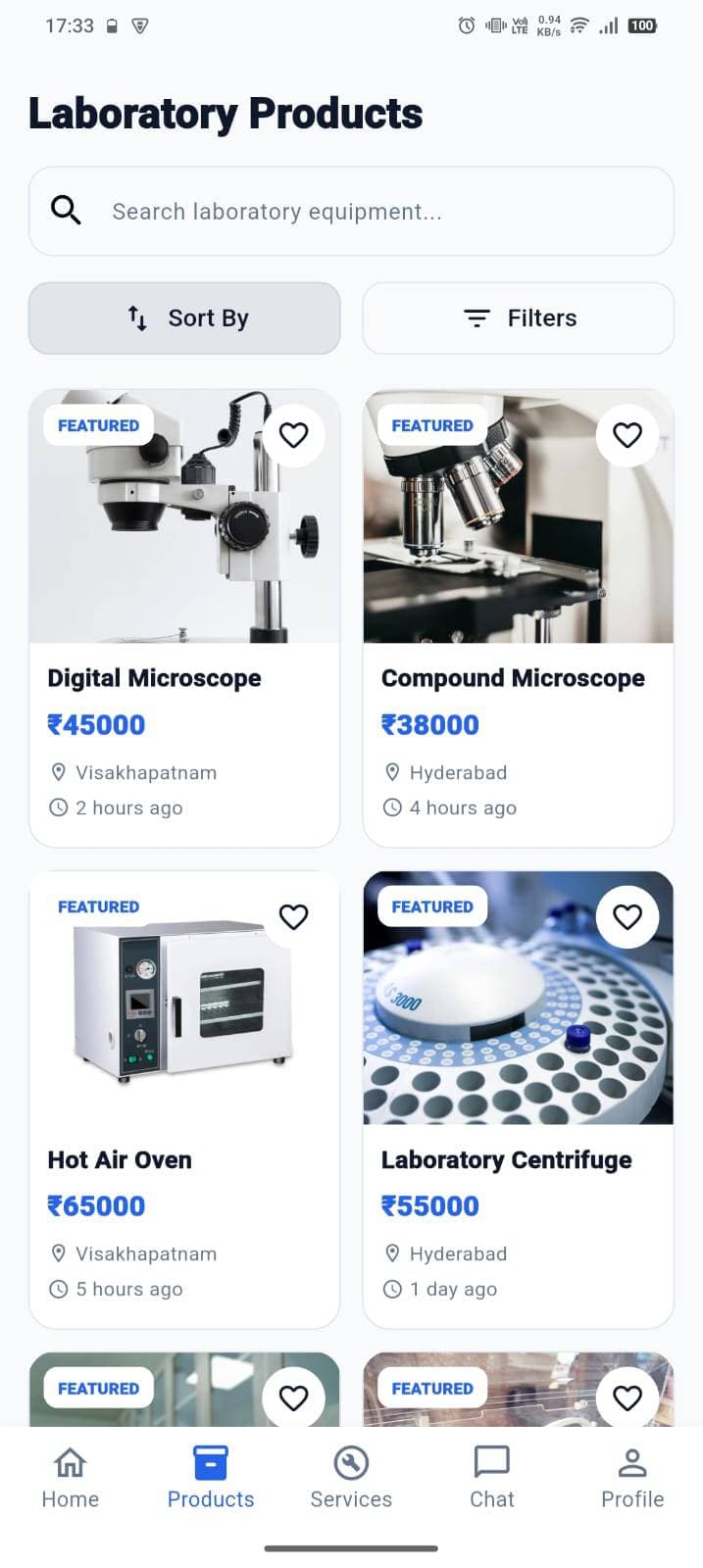
Task: Add Hot Air Oven to favorites
Action: click(294, 916)
